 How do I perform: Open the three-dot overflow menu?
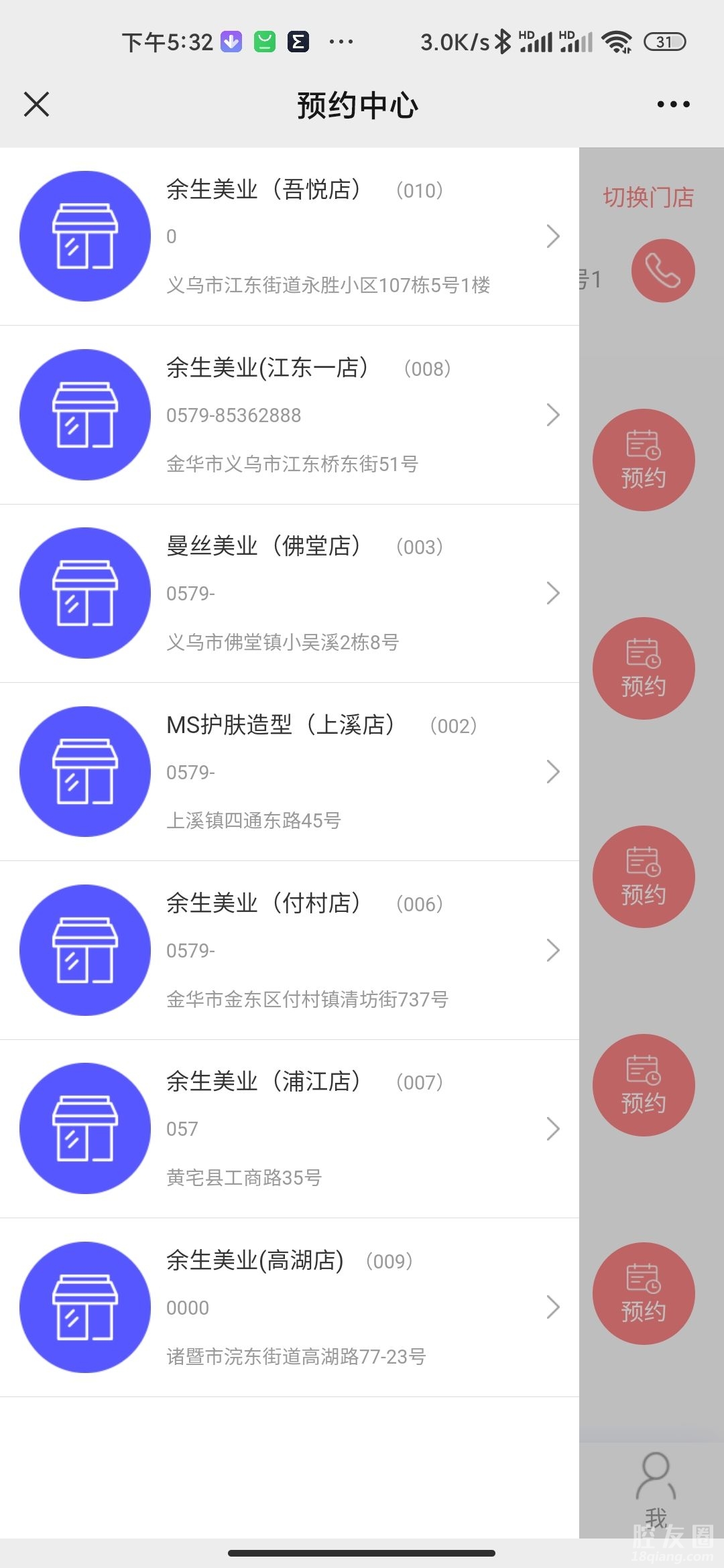(673, 105)
